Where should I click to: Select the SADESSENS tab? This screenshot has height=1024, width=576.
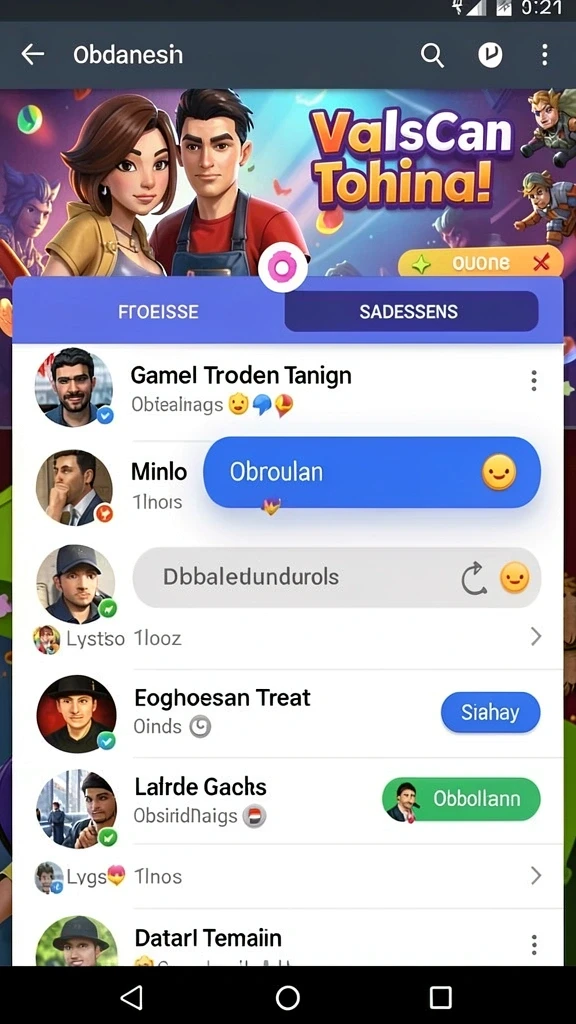[411, 312]
